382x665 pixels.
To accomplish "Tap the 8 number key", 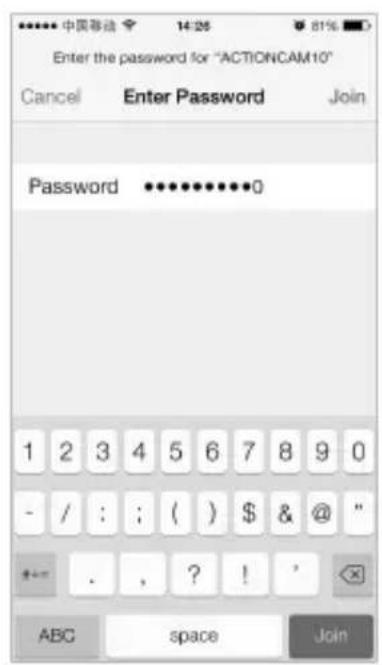I will click(285, 451).
